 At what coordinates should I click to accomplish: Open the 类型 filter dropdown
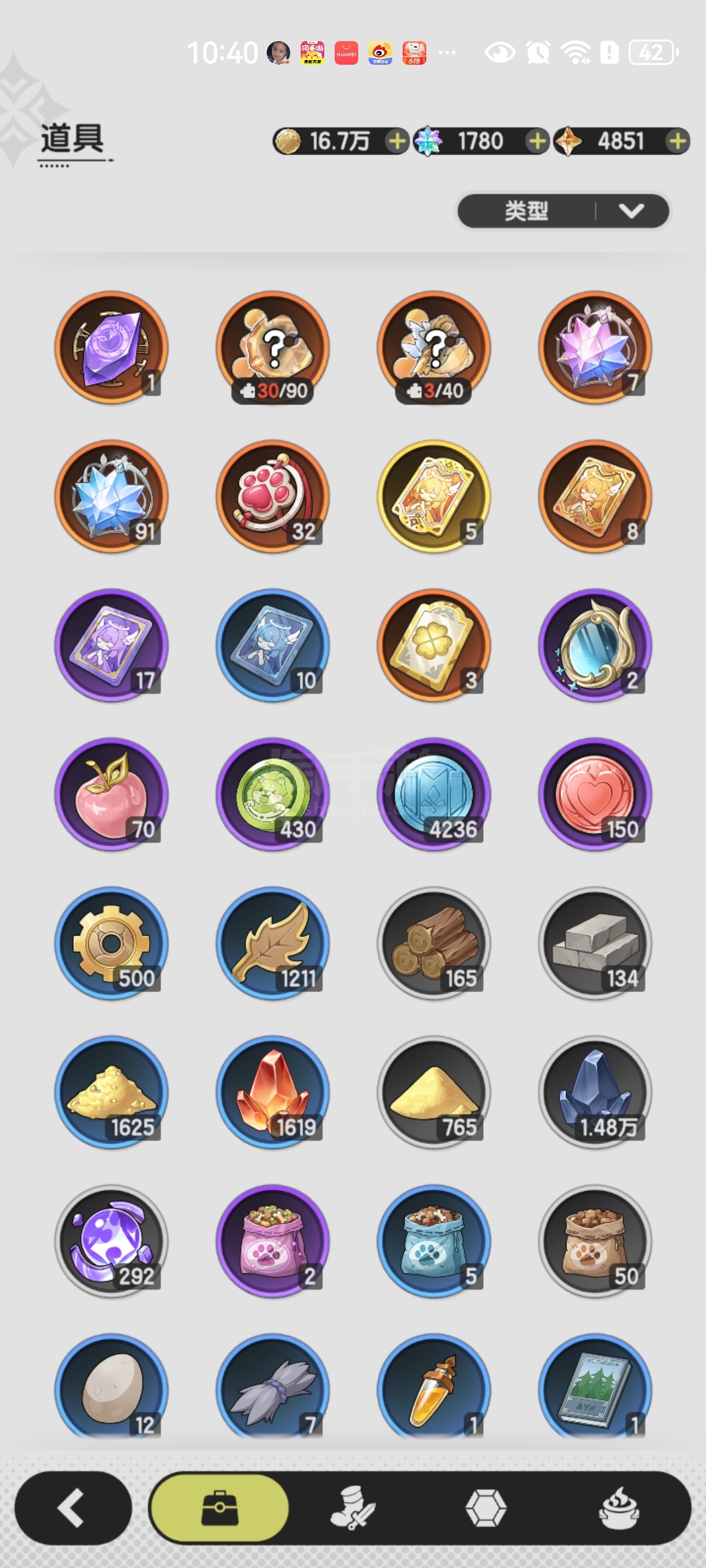click(x=563, y=211)
